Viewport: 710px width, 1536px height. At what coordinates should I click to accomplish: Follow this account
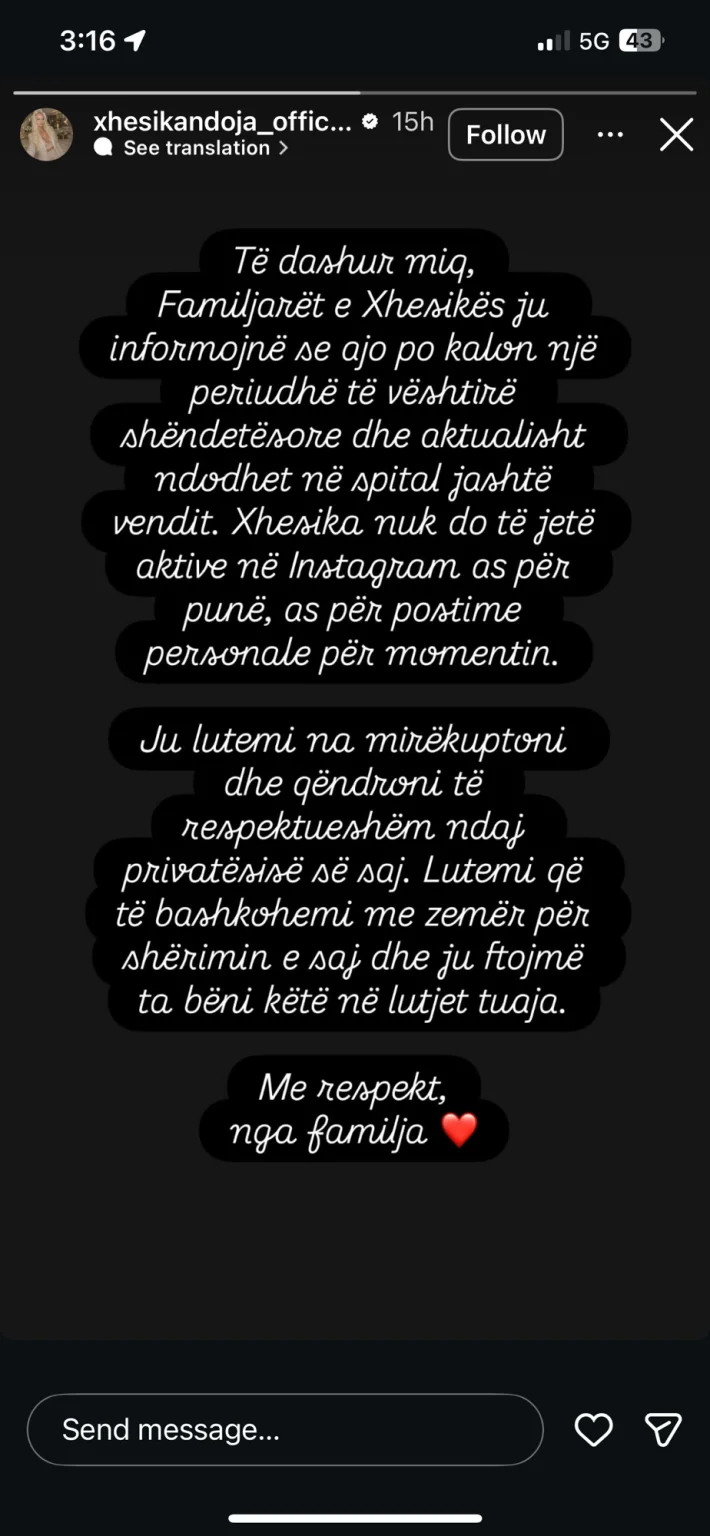pyautogui.click(x=505, y=135)
